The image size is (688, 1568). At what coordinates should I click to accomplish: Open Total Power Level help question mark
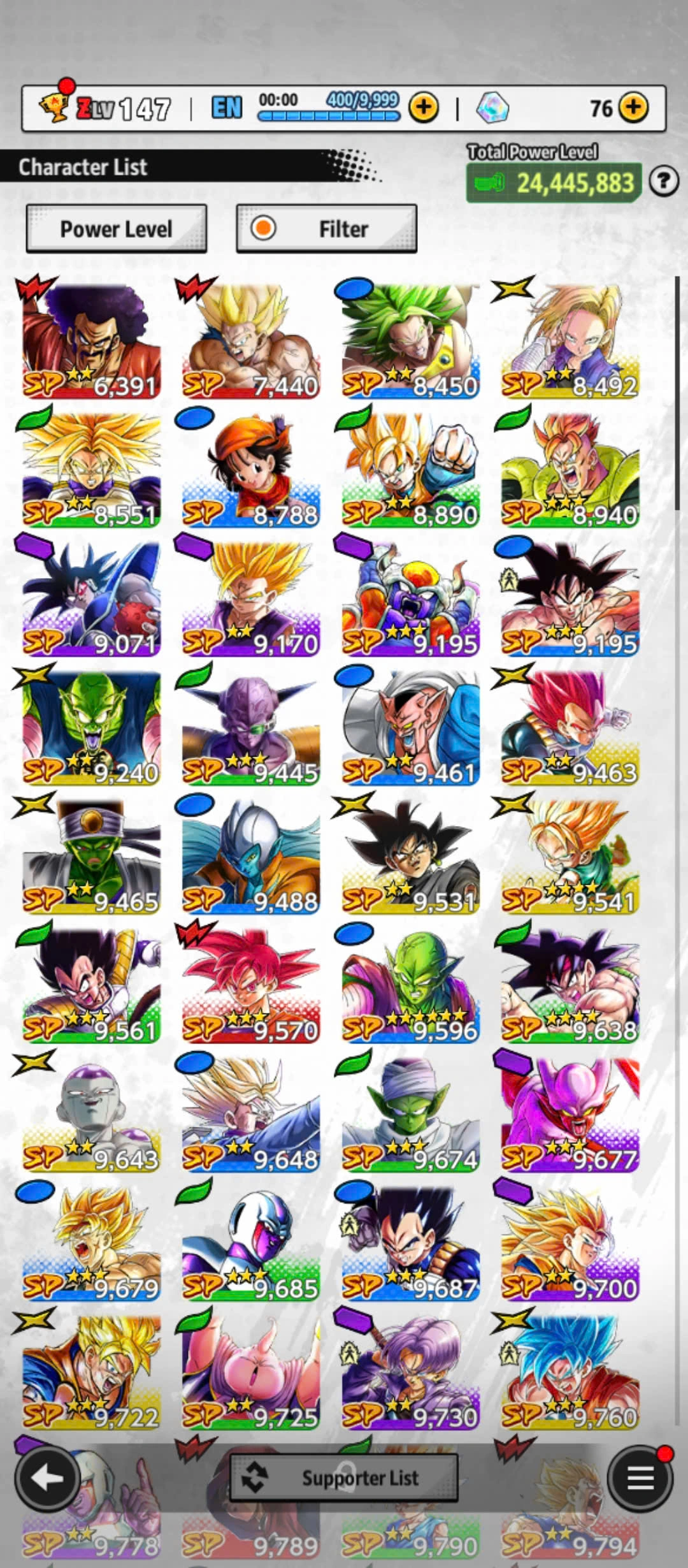click(x=663, y=182)
